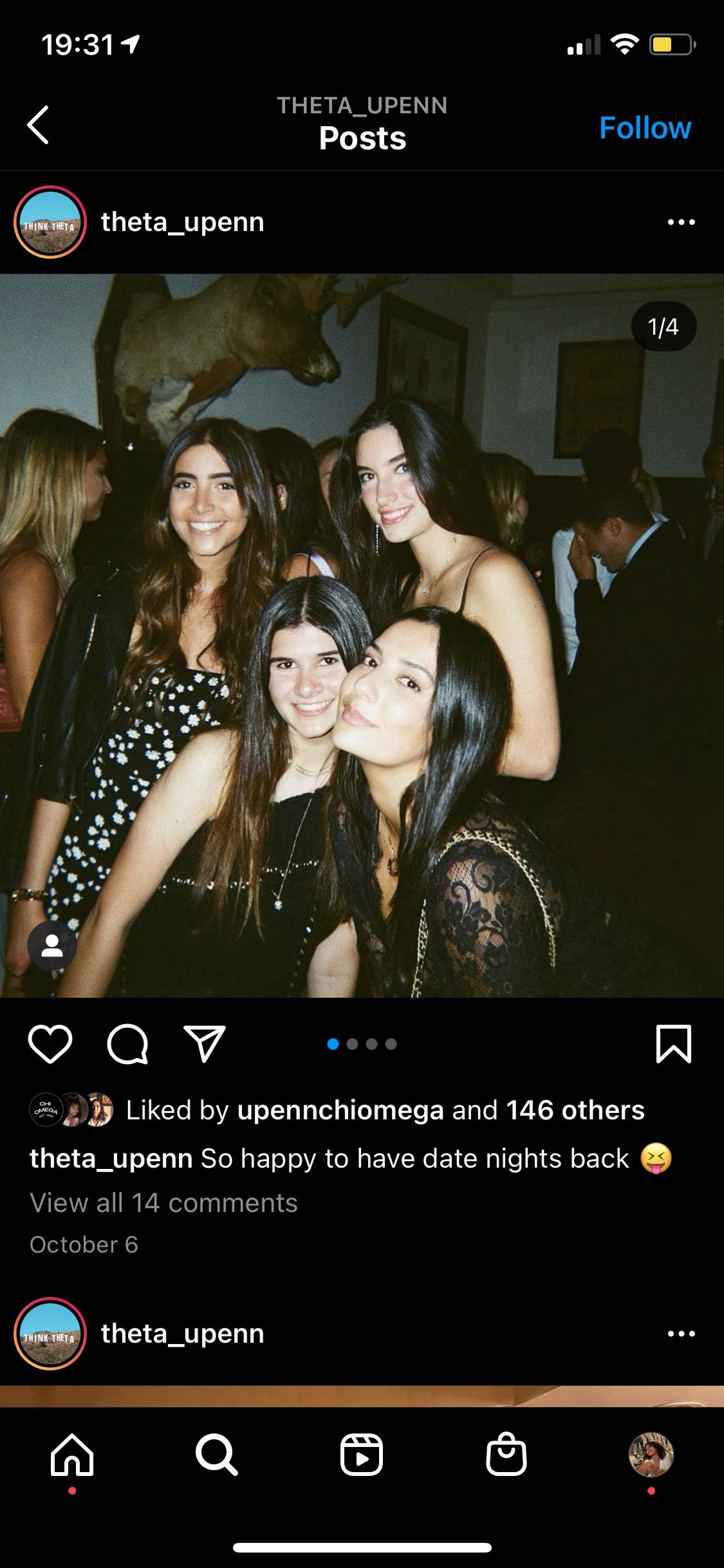724x1568 pixels.
Task: Follow the theta_upenn account
Action: click(x=645, y=127)
